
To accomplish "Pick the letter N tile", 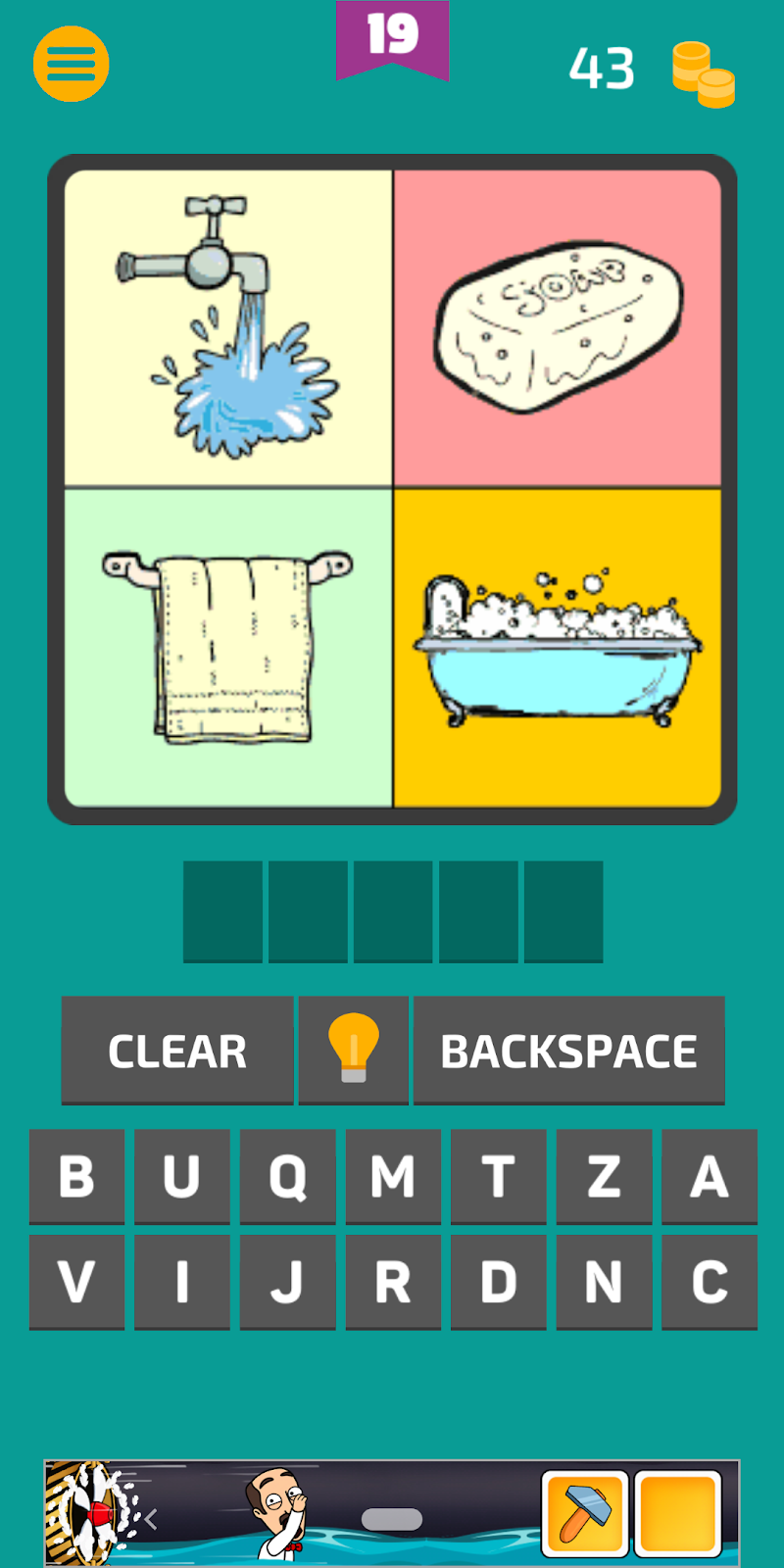I will [604, 1281].
